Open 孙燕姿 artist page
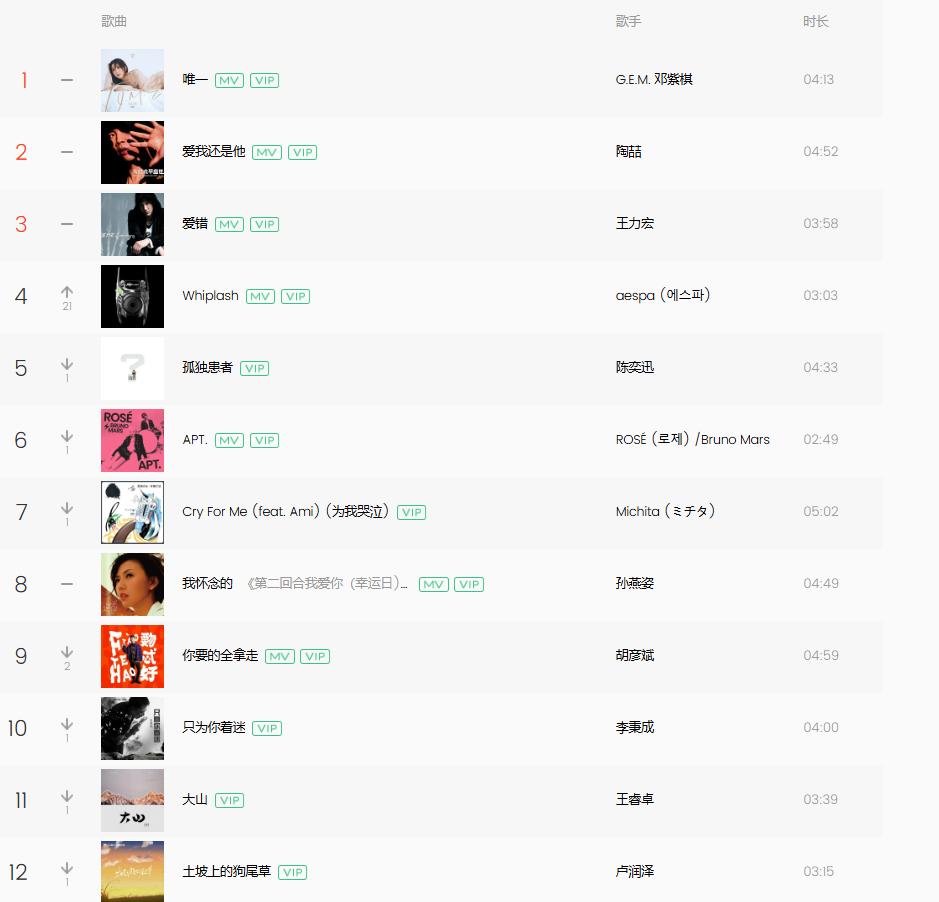 [x=635, y=584]
